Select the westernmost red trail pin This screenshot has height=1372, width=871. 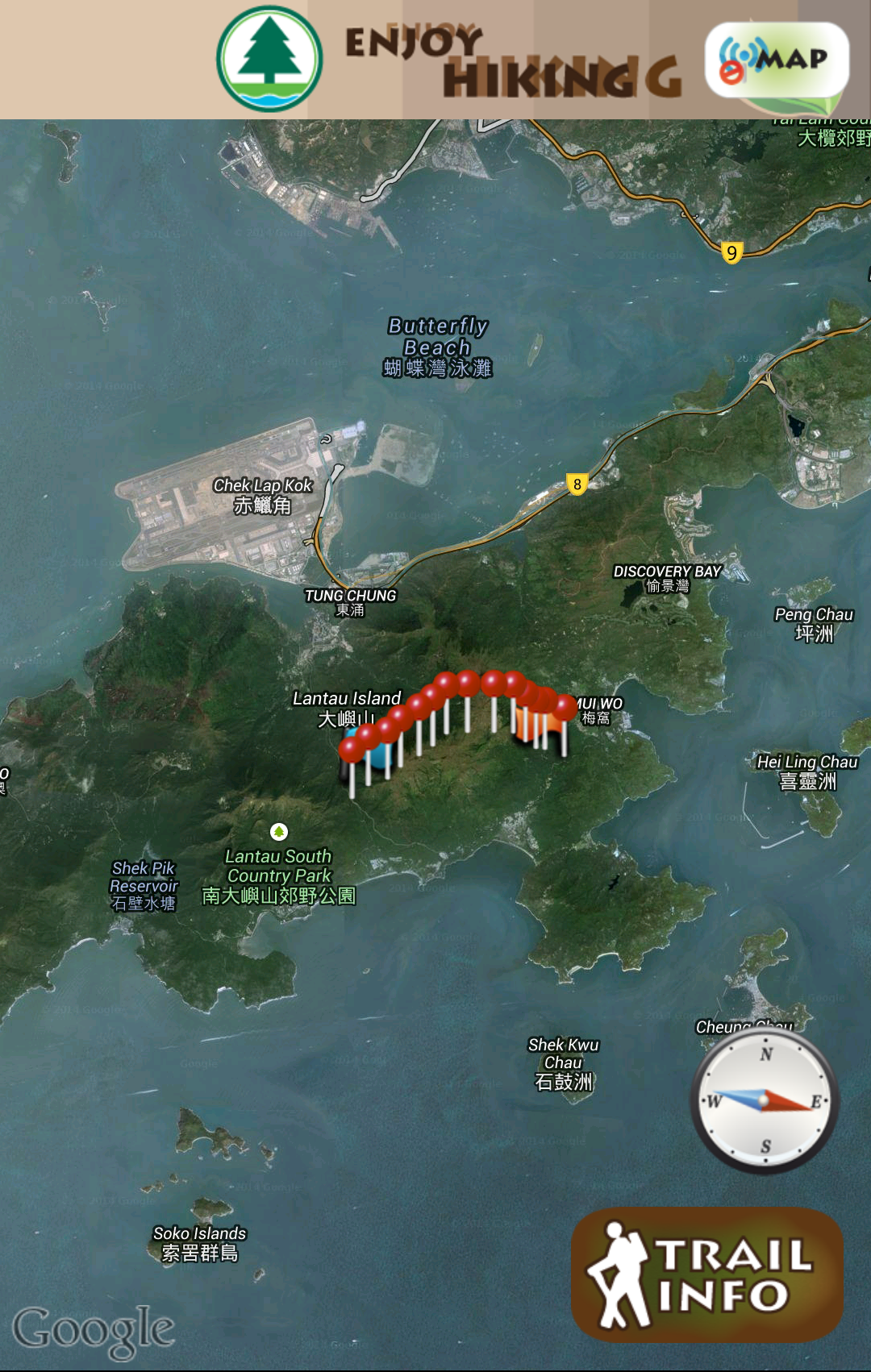coord(352,751)
